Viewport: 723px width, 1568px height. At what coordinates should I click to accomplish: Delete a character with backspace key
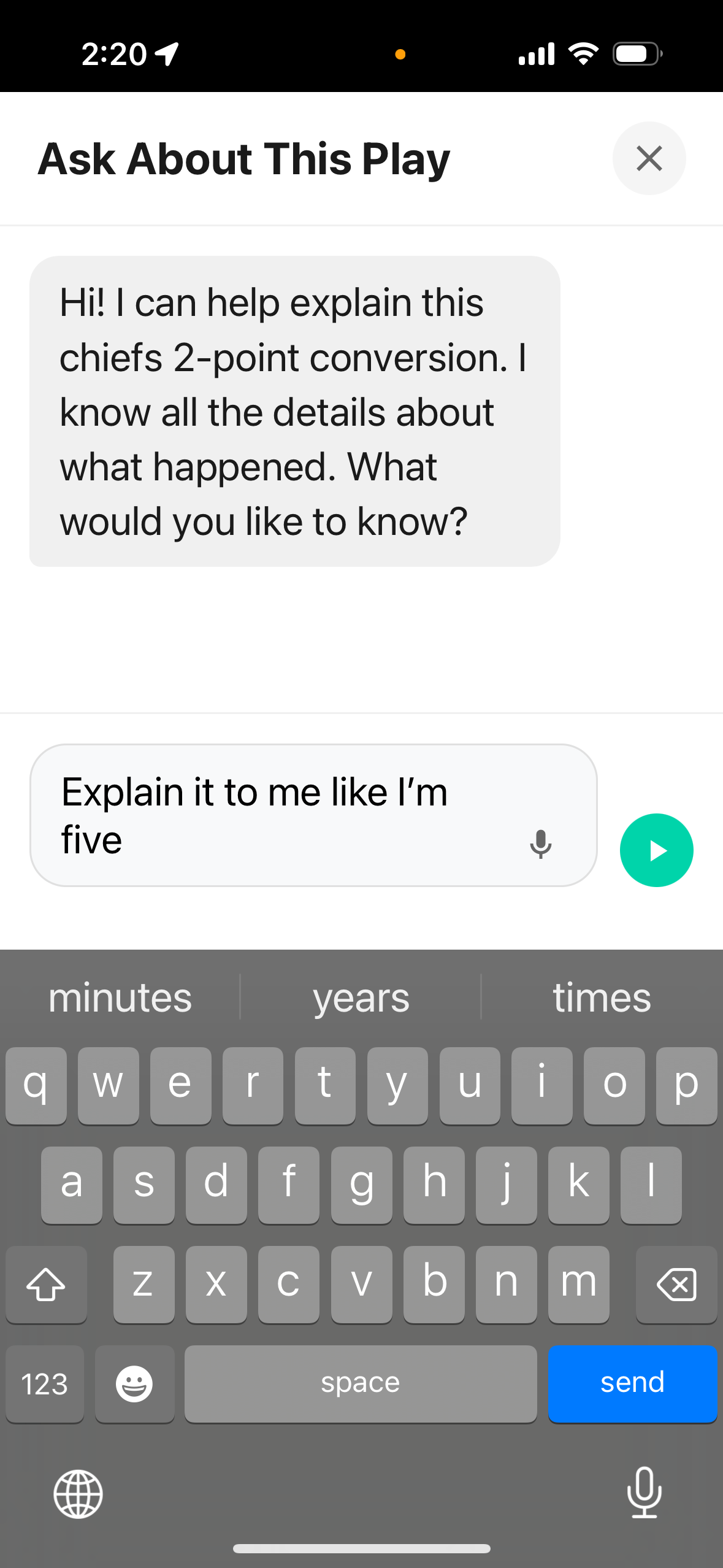pos(676,1284)
